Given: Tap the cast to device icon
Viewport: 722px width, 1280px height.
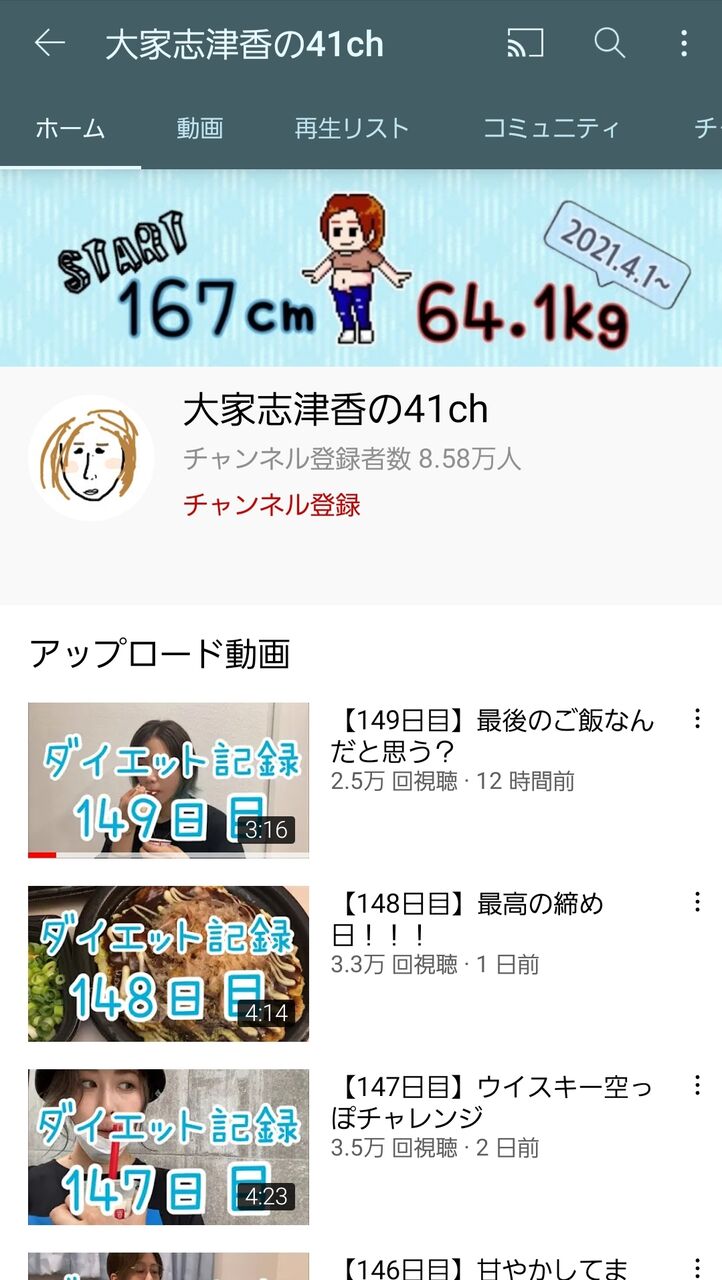Looking at the screenshot, I should click(x=525, y=43).
